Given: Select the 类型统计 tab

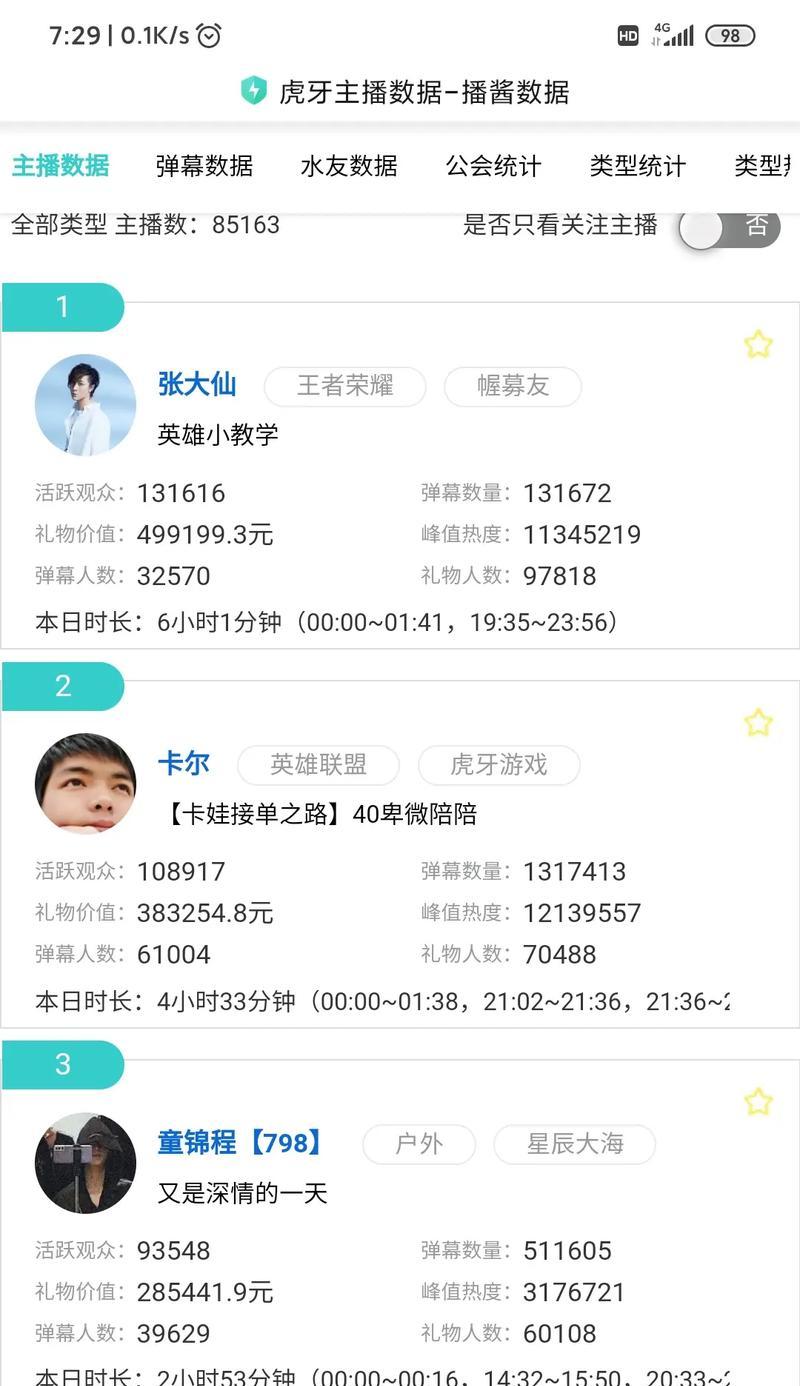Looking at the screenshot, I should 637,166.
